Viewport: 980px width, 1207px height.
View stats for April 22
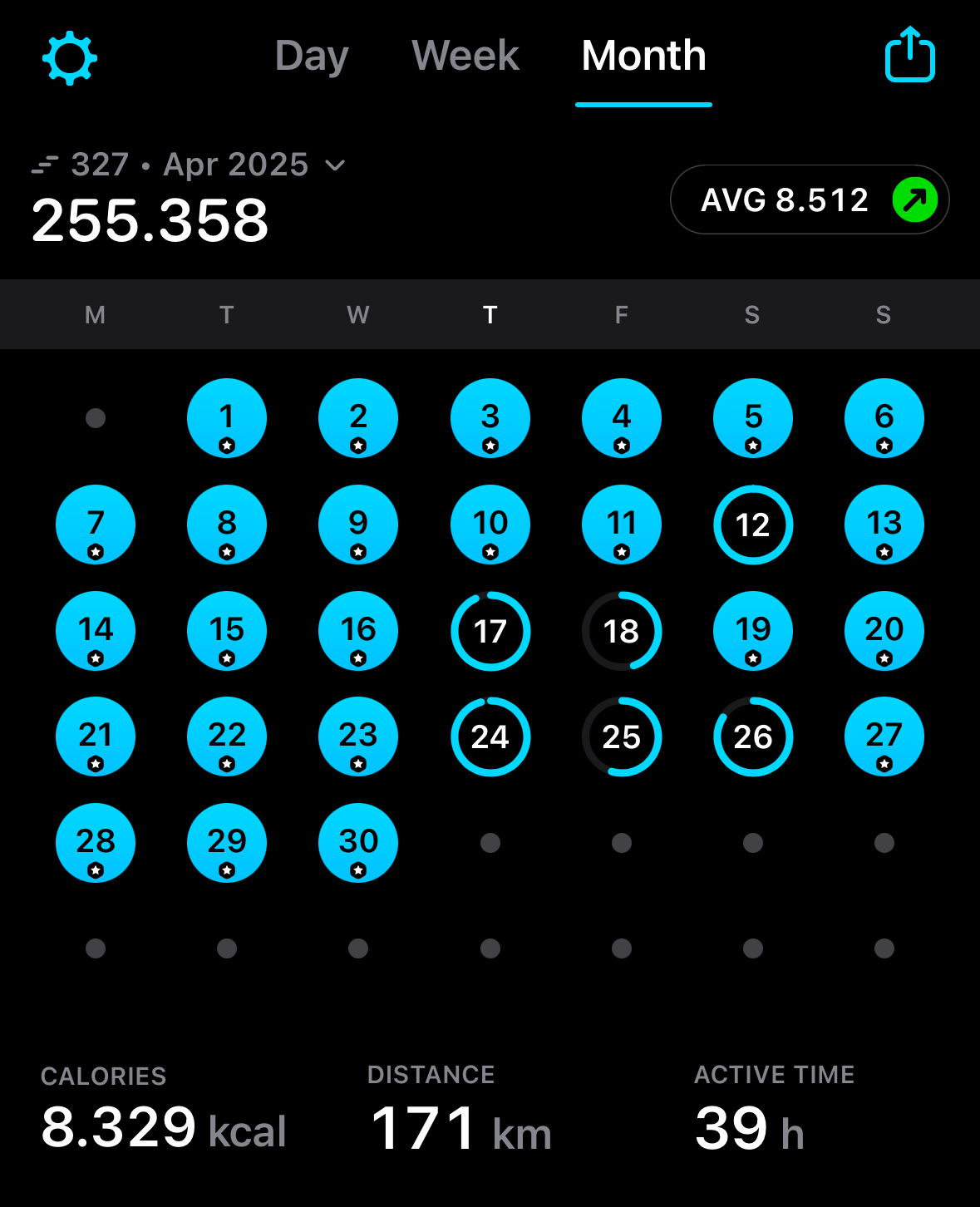(x=227, y=737)
